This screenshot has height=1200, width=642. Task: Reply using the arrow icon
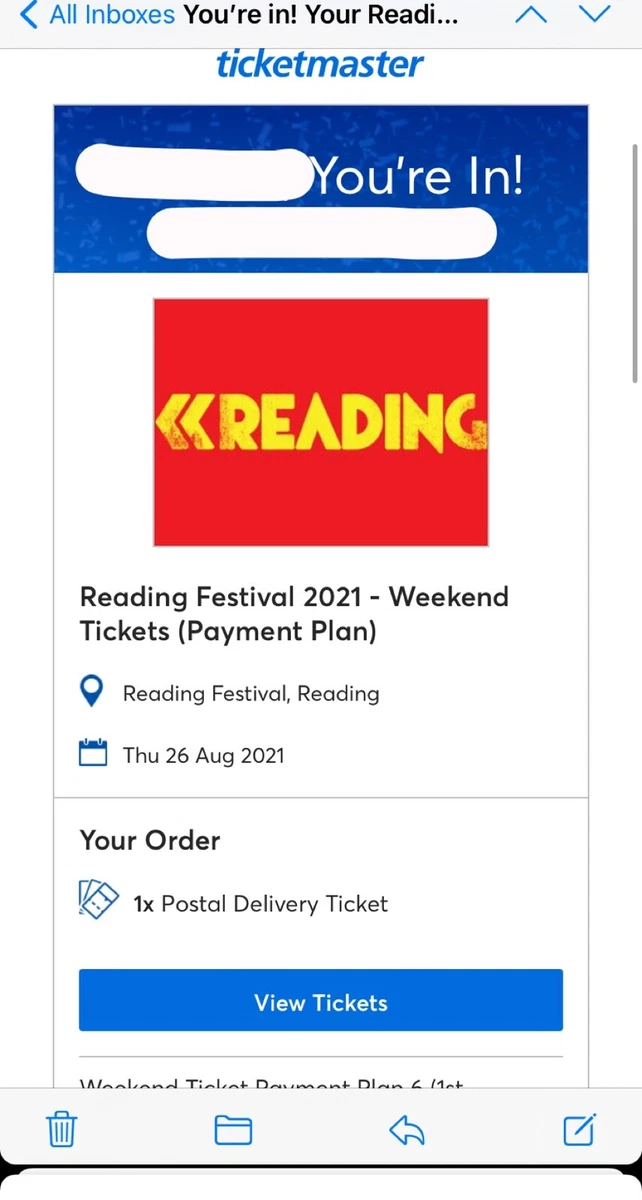tap(407, 1130)
